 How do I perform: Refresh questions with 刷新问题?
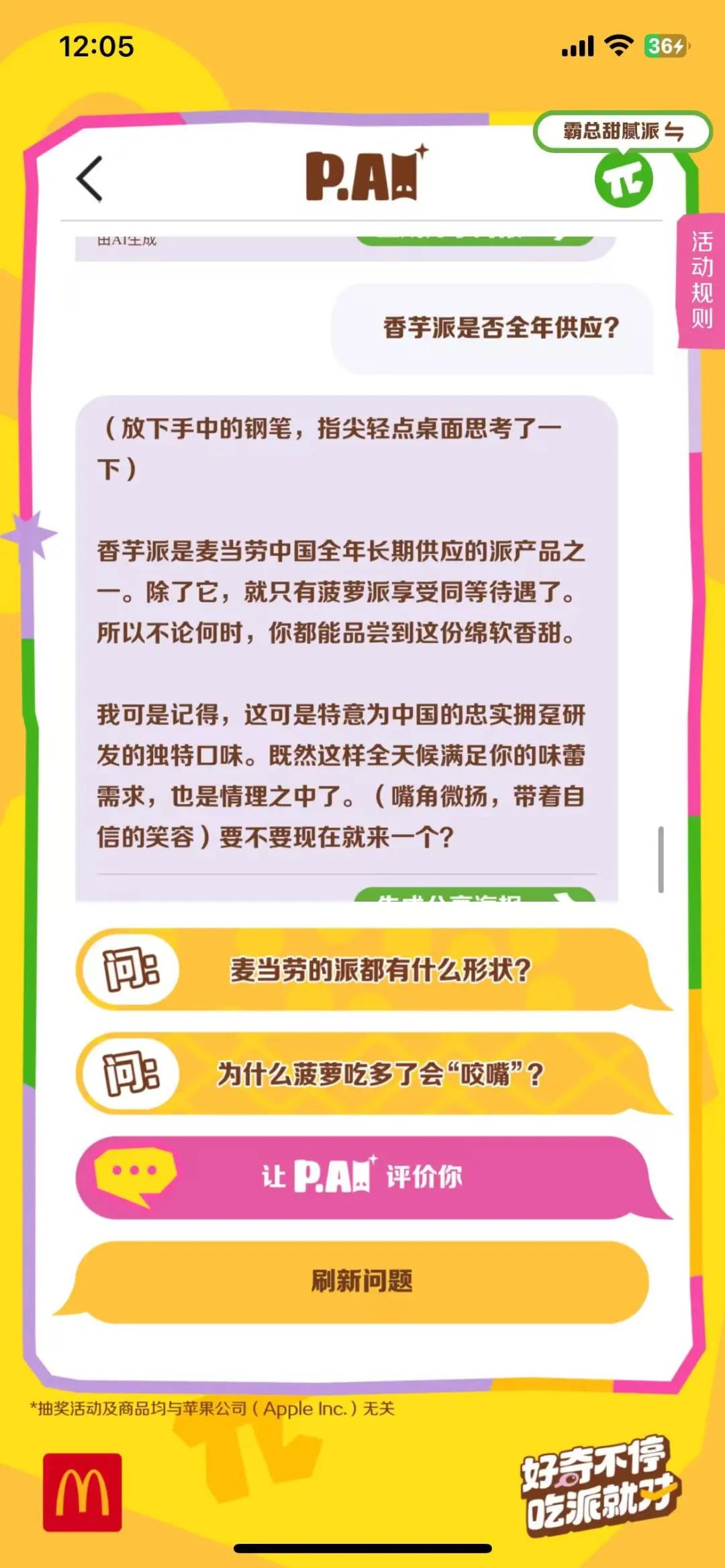(x=362, y=1281)
